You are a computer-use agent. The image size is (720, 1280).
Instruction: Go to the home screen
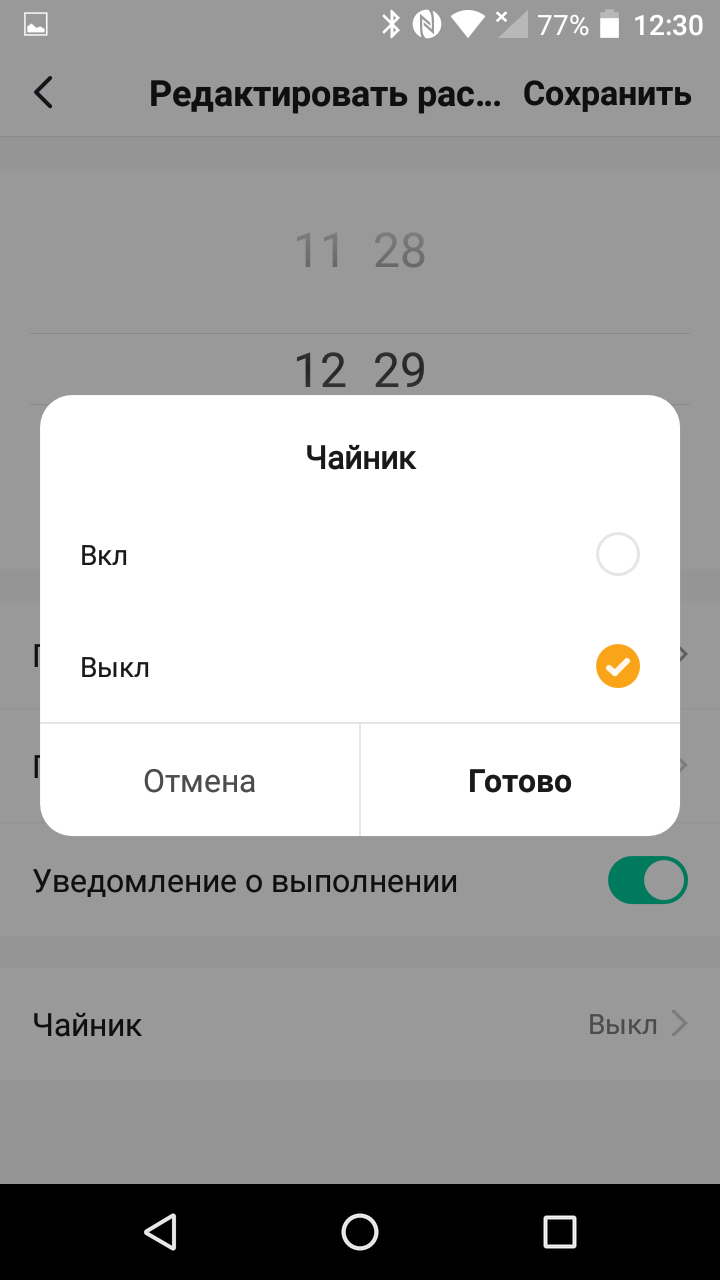360,1232
